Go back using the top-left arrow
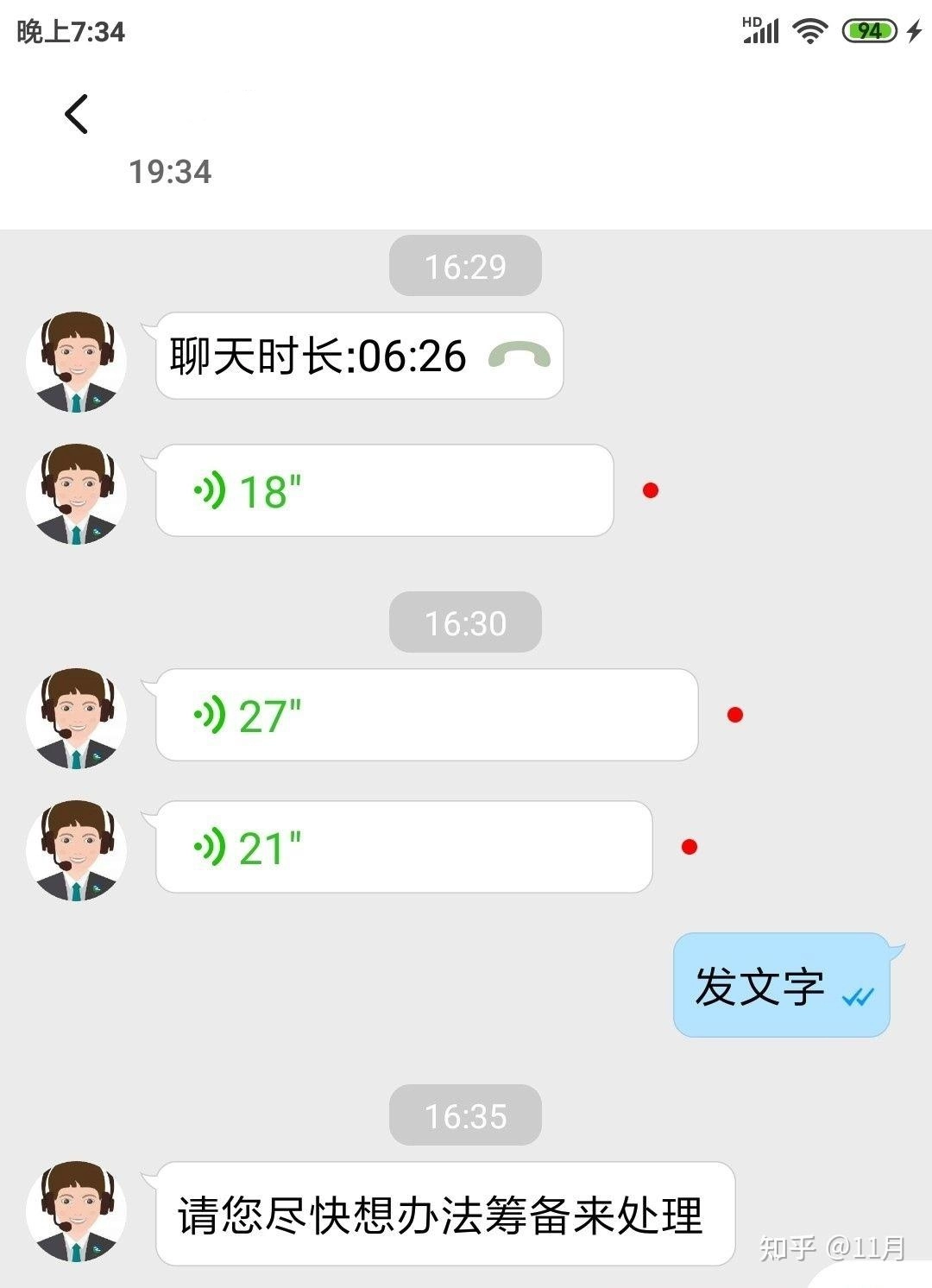This screenshot has height=1288, width=932. (76, 115)
